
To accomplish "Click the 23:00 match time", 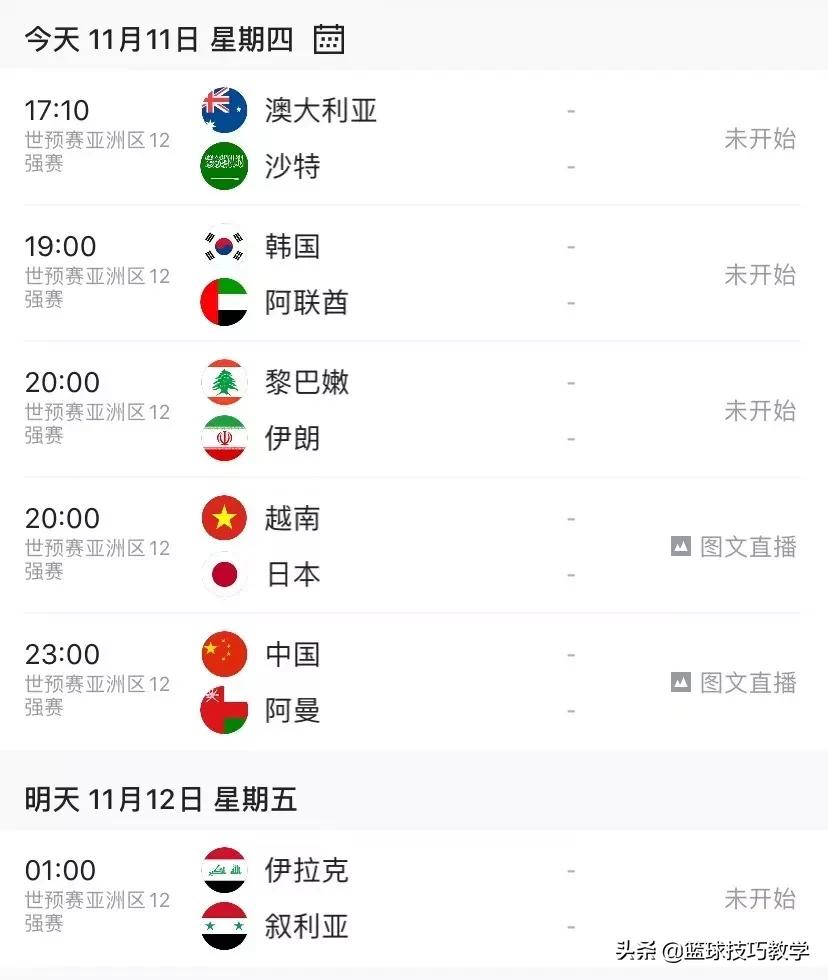I will click(x=61, y=655).
